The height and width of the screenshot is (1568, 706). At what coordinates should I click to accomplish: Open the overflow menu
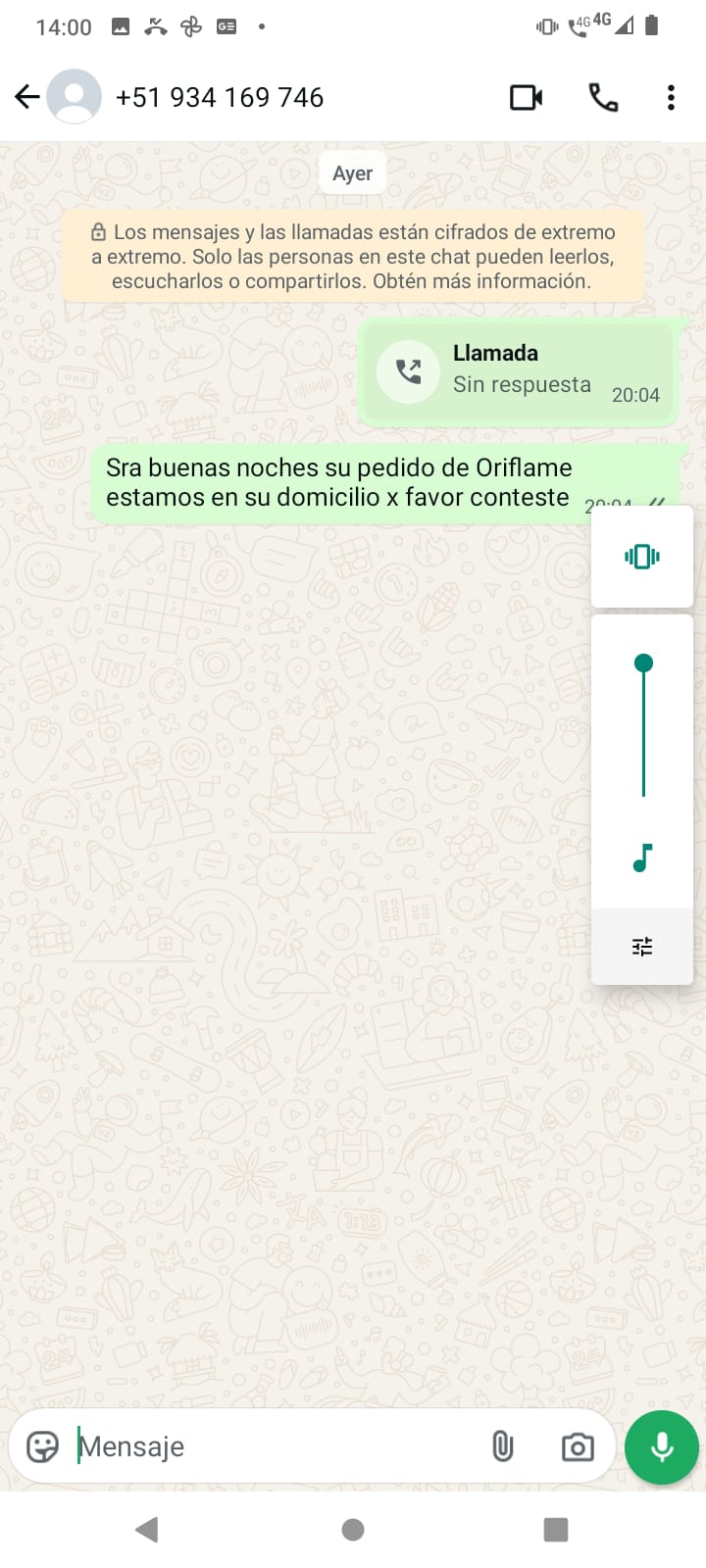click(671, 97)
